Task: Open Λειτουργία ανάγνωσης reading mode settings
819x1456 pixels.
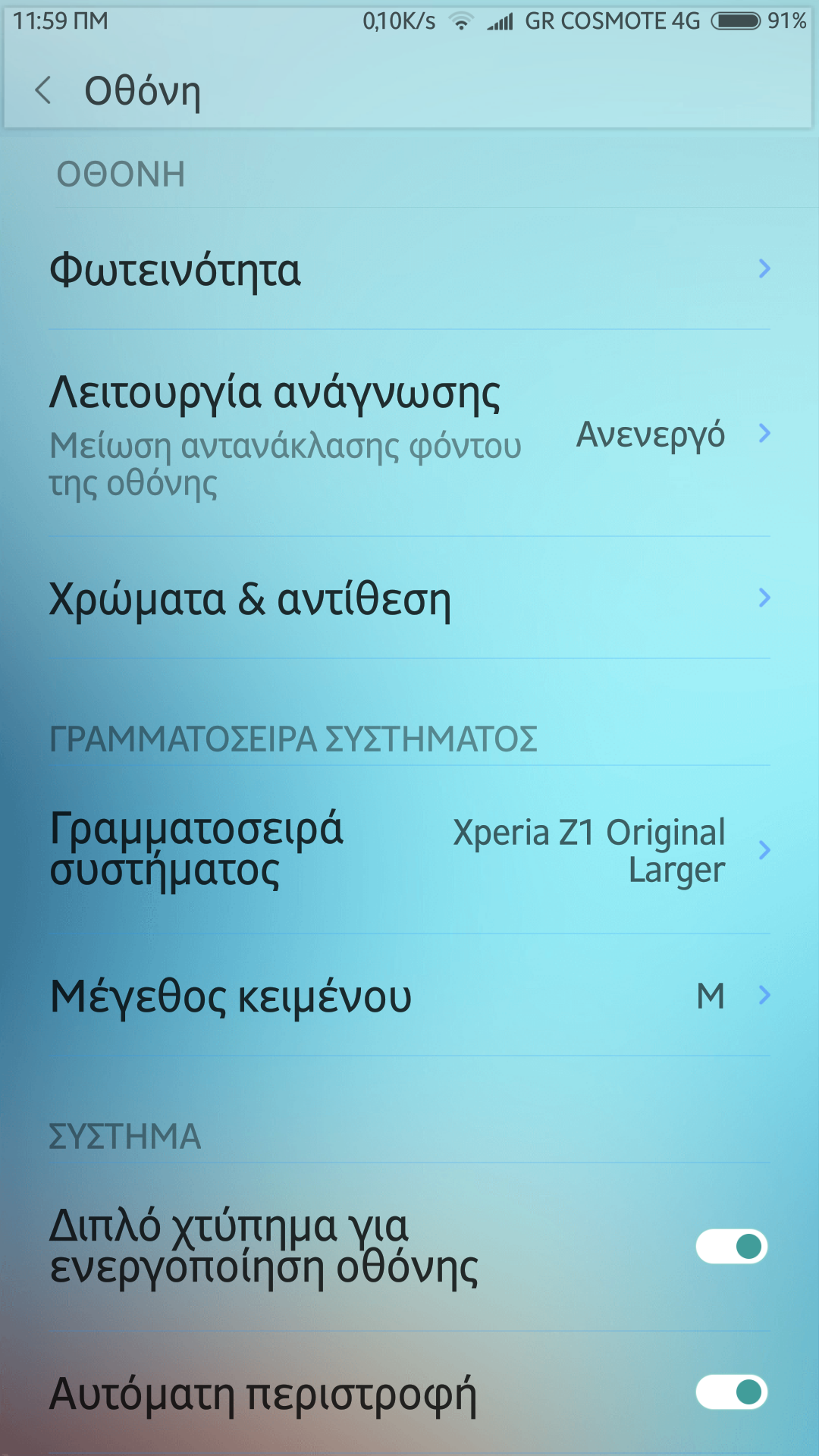Action: coord(409,434)
